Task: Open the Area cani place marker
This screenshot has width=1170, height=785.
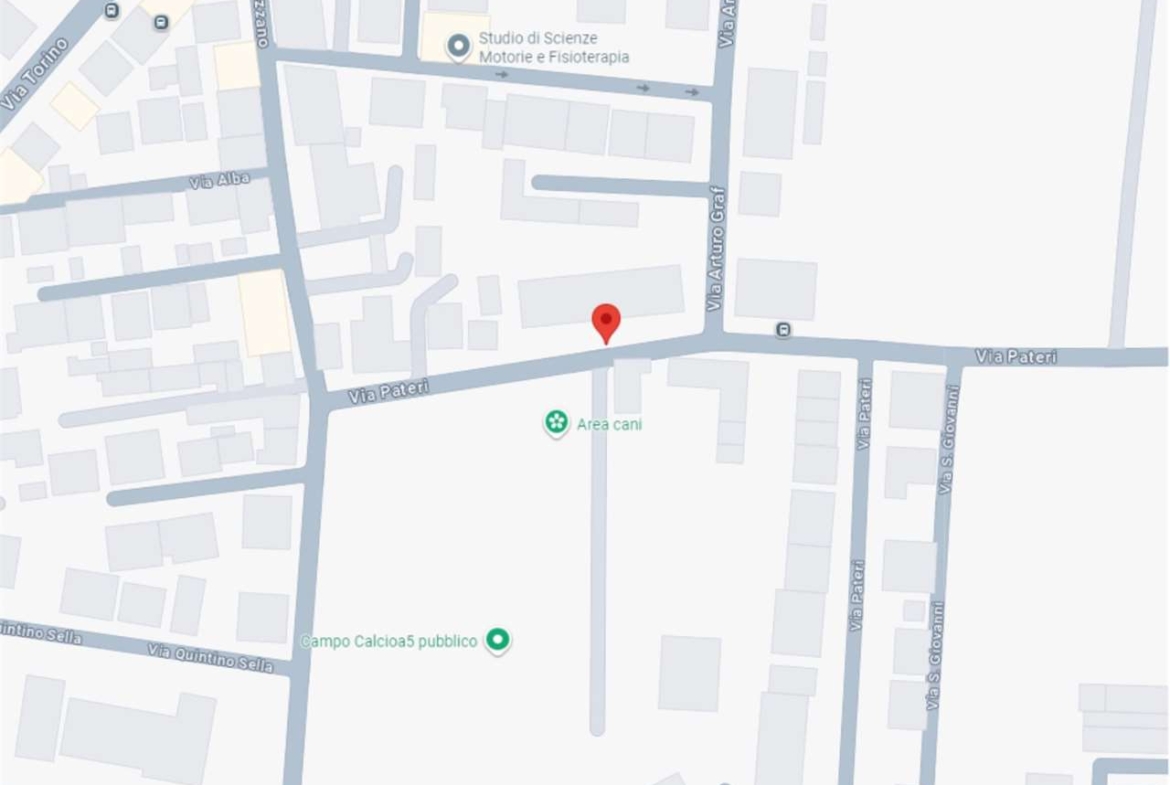Action: coord(556,422)
